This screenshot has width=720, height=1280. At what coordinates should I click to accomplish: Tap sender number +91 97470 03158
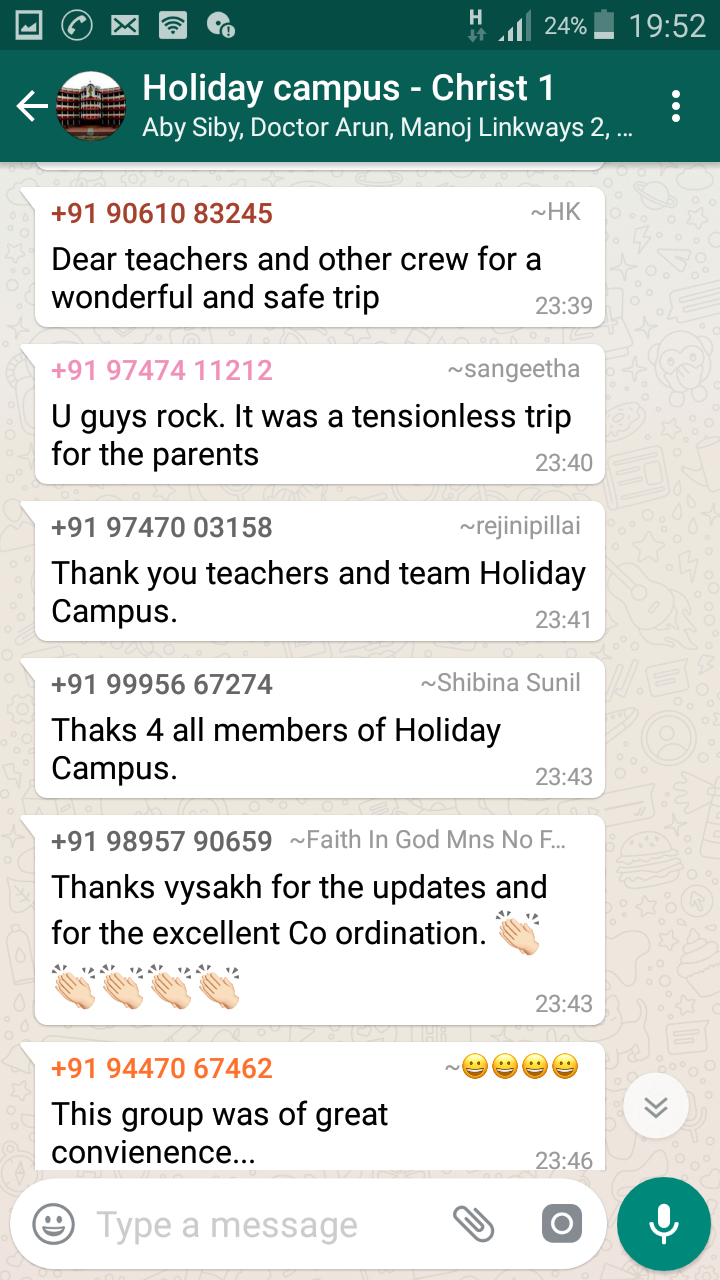tap(162, 528)
